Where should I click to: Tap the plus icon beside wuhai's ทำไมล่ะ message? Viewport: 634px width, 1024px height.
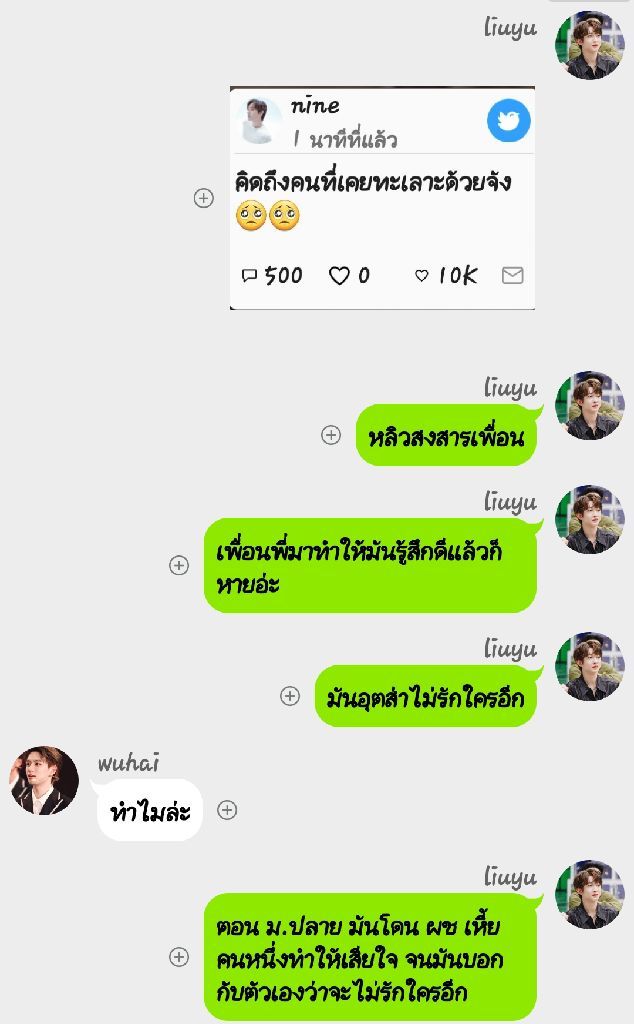[x=227, y=810]
